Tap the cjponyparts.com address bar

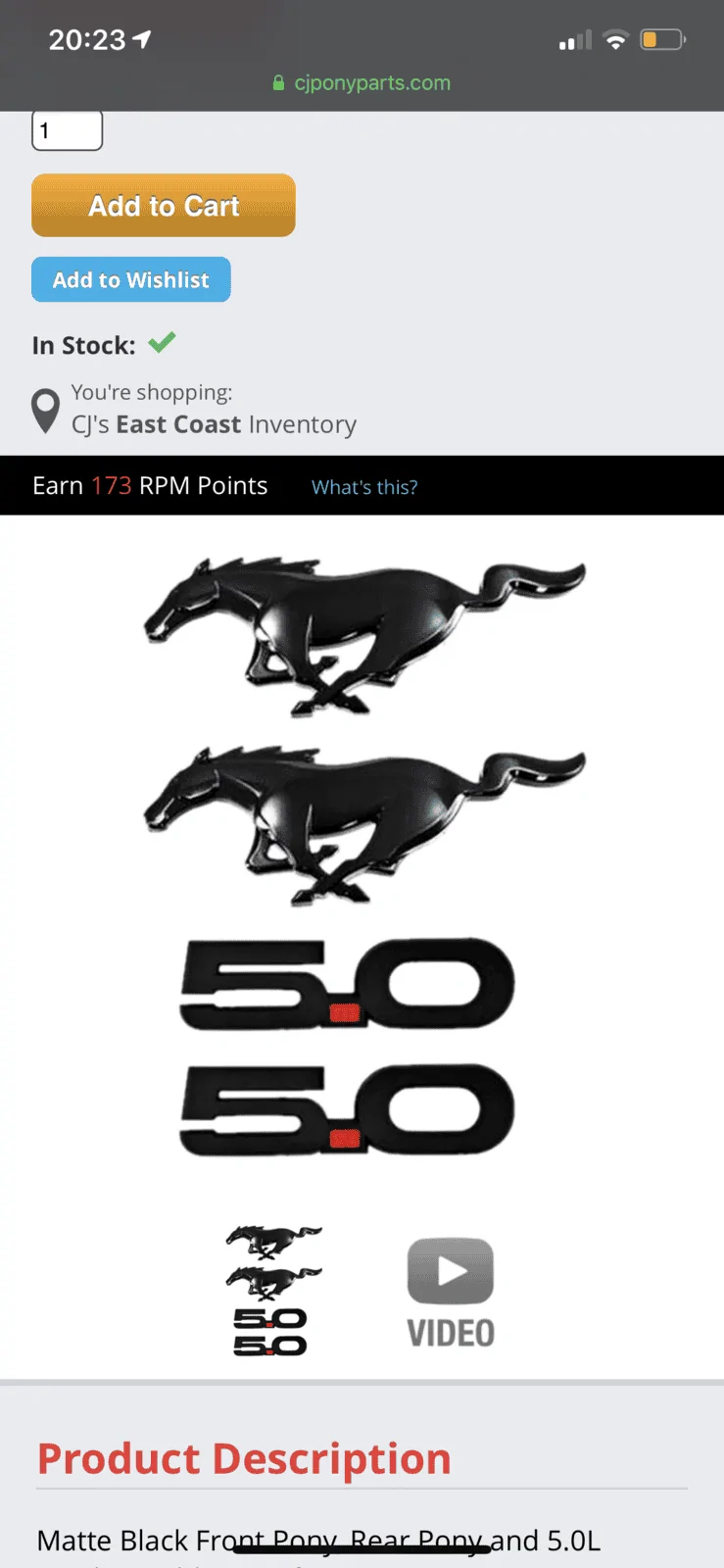[x=362, y=83]
